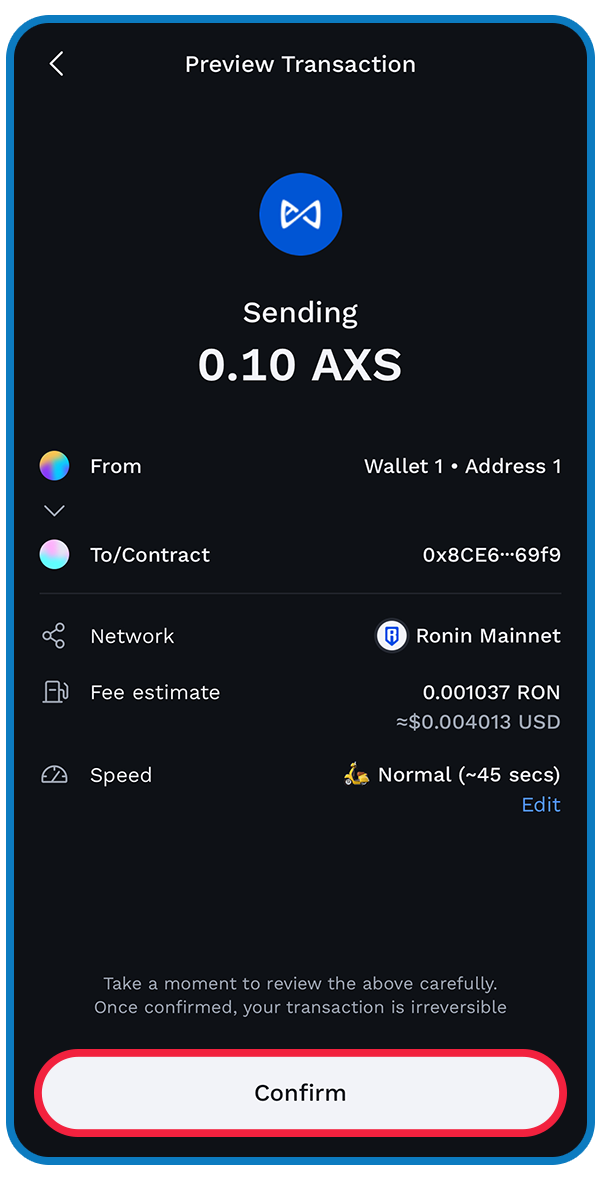
Task: Edit the transaction speed
Action: pyautogui.click(x=541, y=805)
